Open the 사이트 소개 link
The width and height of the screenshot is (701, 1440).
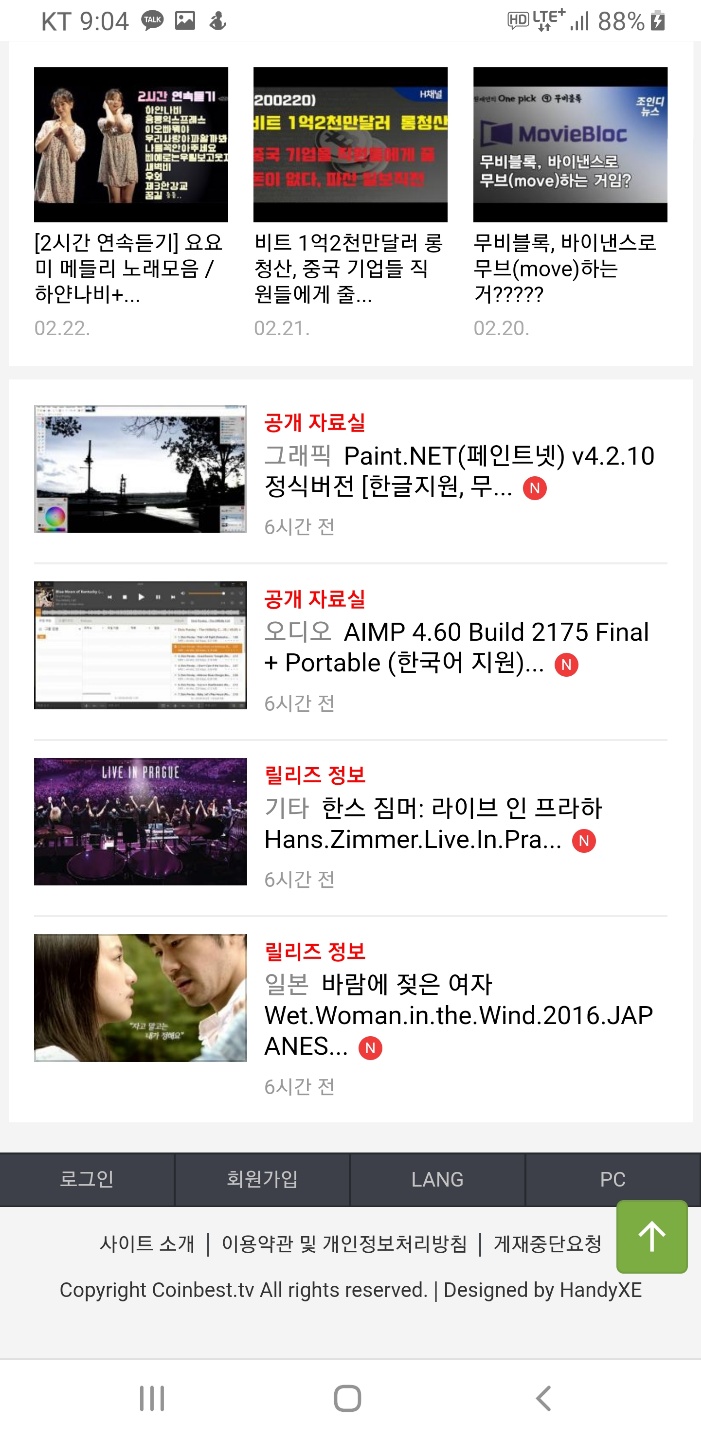147,1244
